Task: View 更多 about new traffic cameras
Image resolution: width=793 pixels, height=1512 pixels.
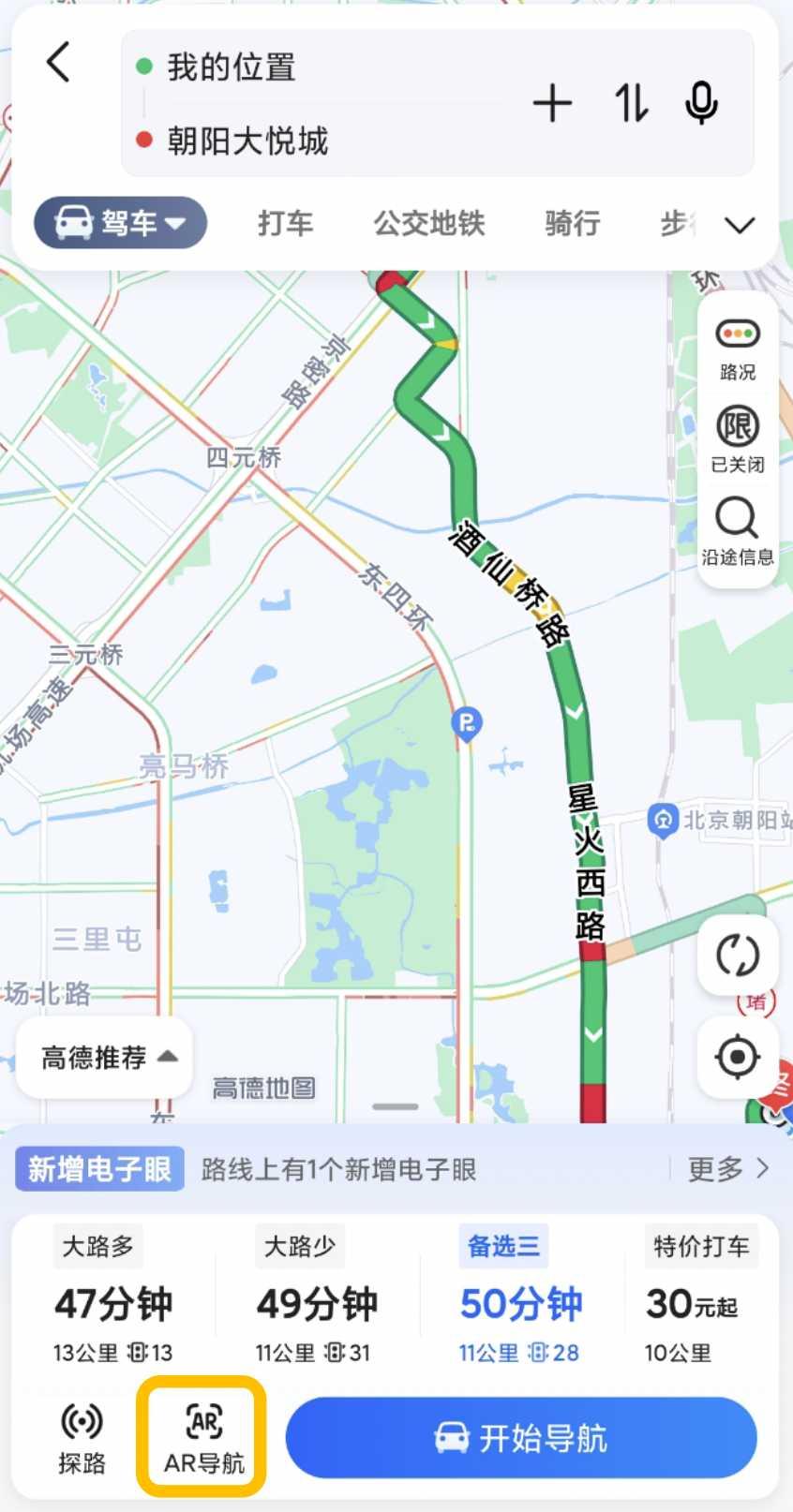Action: (727, 1168)
